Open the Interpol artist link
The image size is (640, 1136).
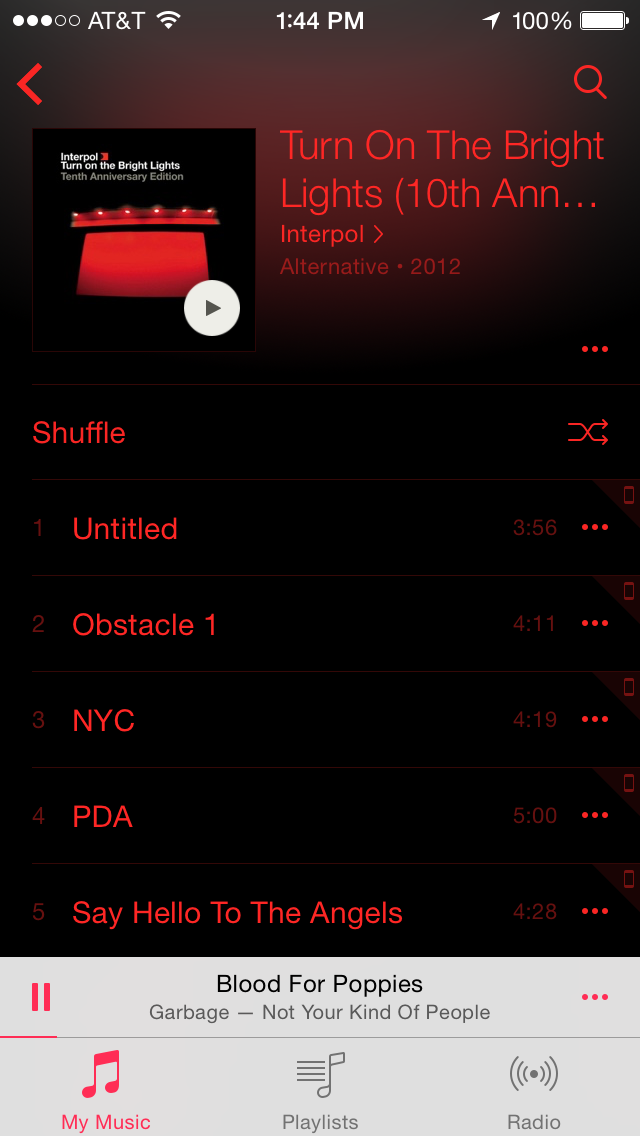(332, 234)
